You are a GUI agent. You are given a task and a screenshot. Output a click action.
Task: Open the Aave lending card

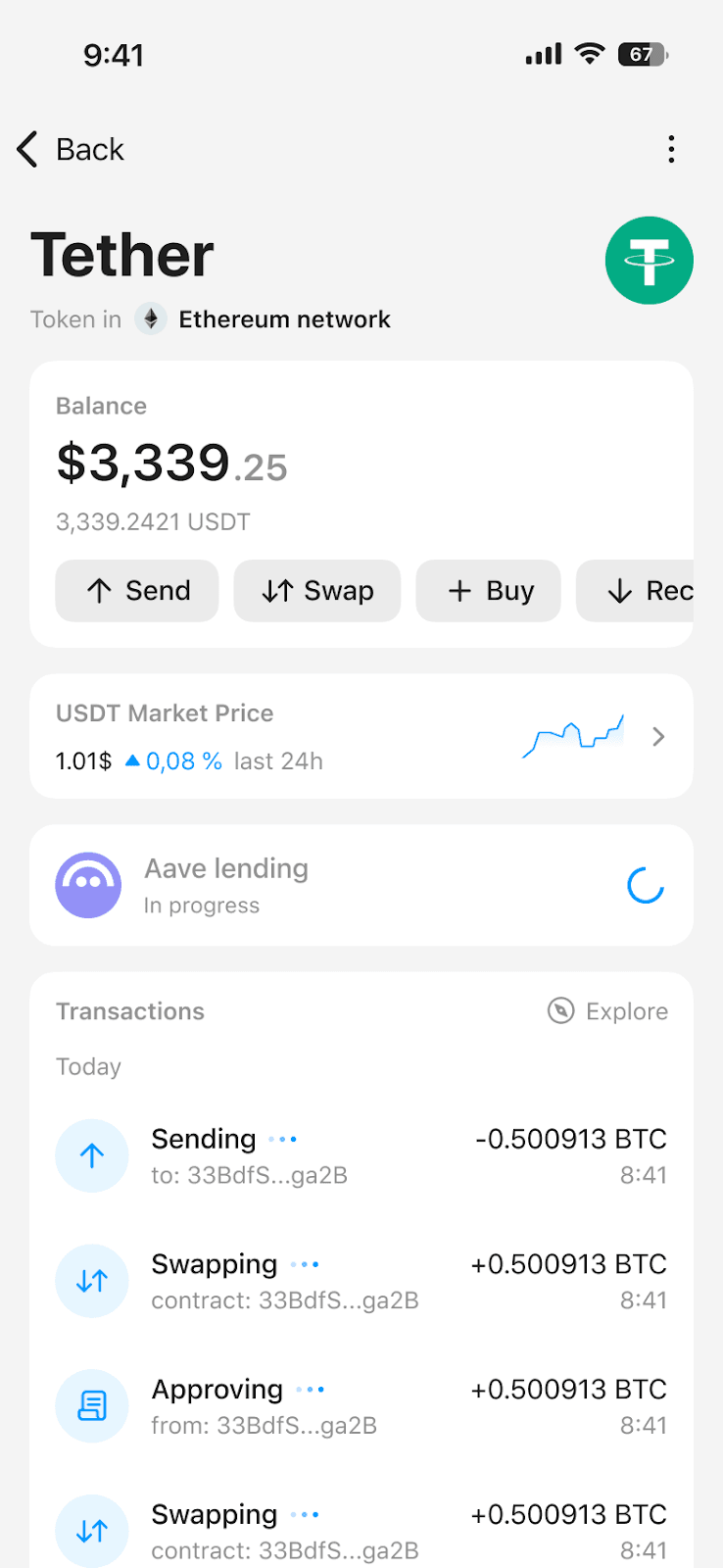point(361,885)
